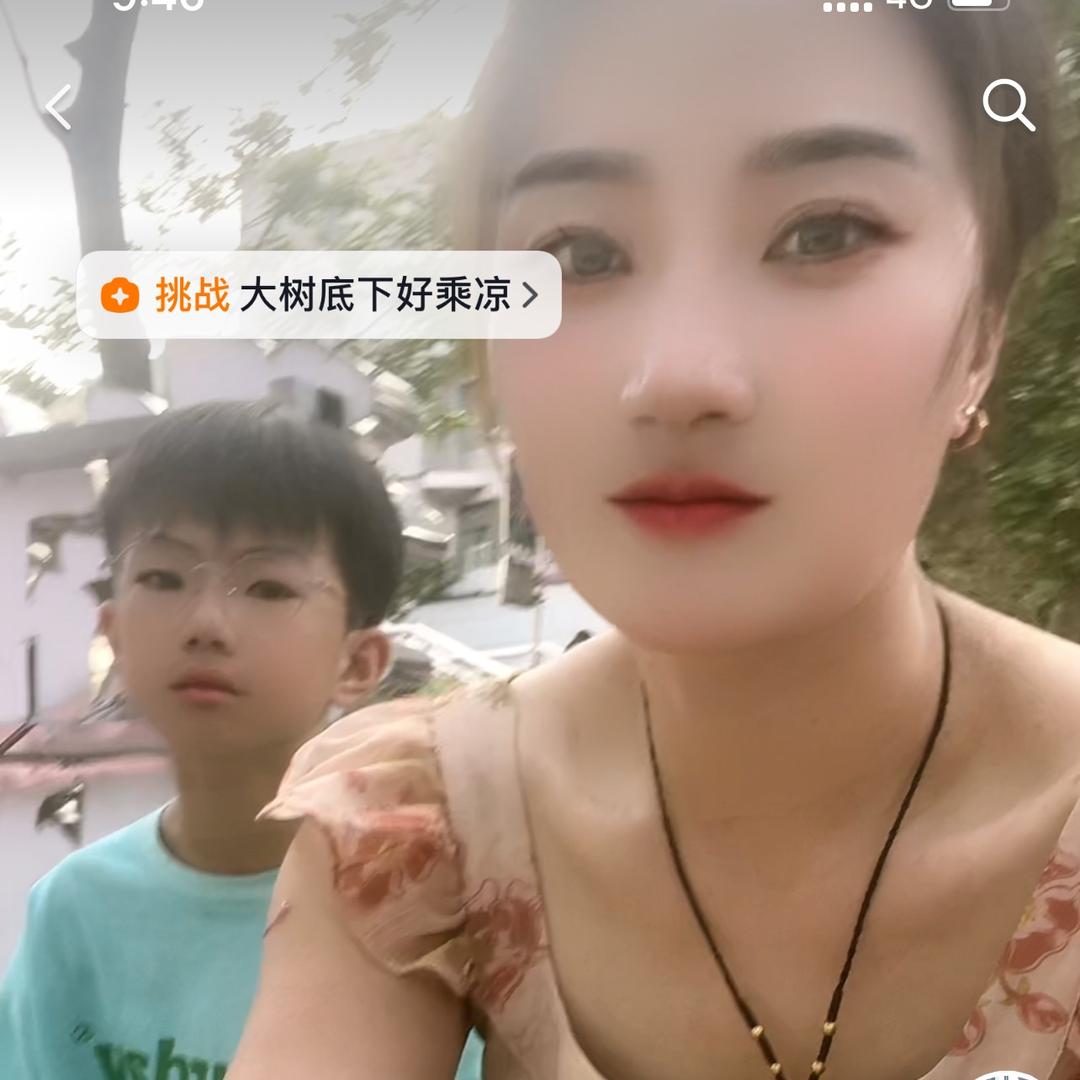
Task: Open search with the magnifier icon
Action: pos(1007,105)
